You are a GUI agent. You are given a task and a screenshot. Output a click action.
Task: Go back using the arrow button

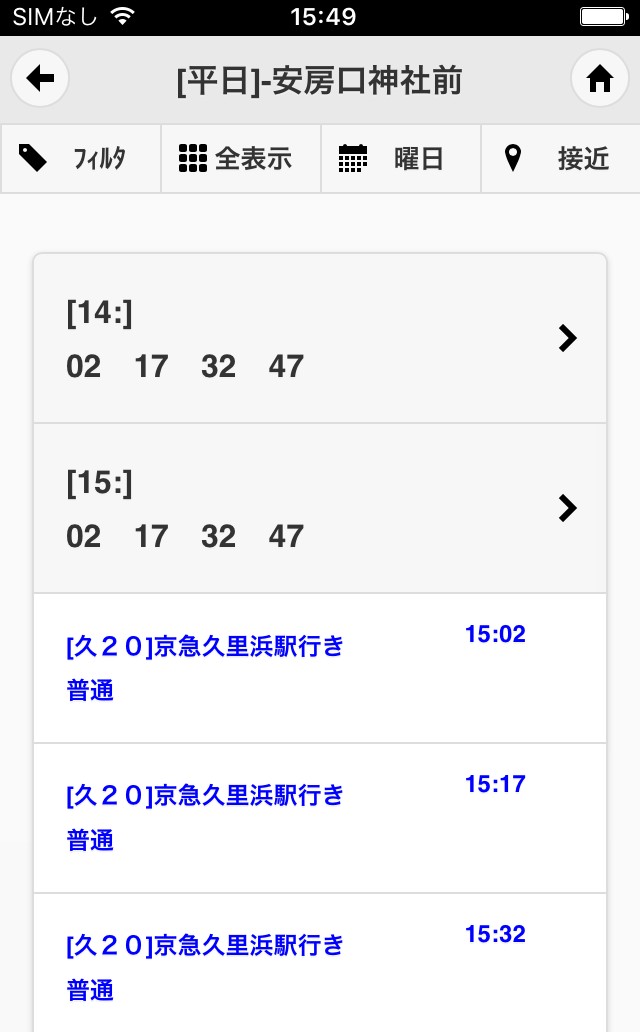[40, 79]
